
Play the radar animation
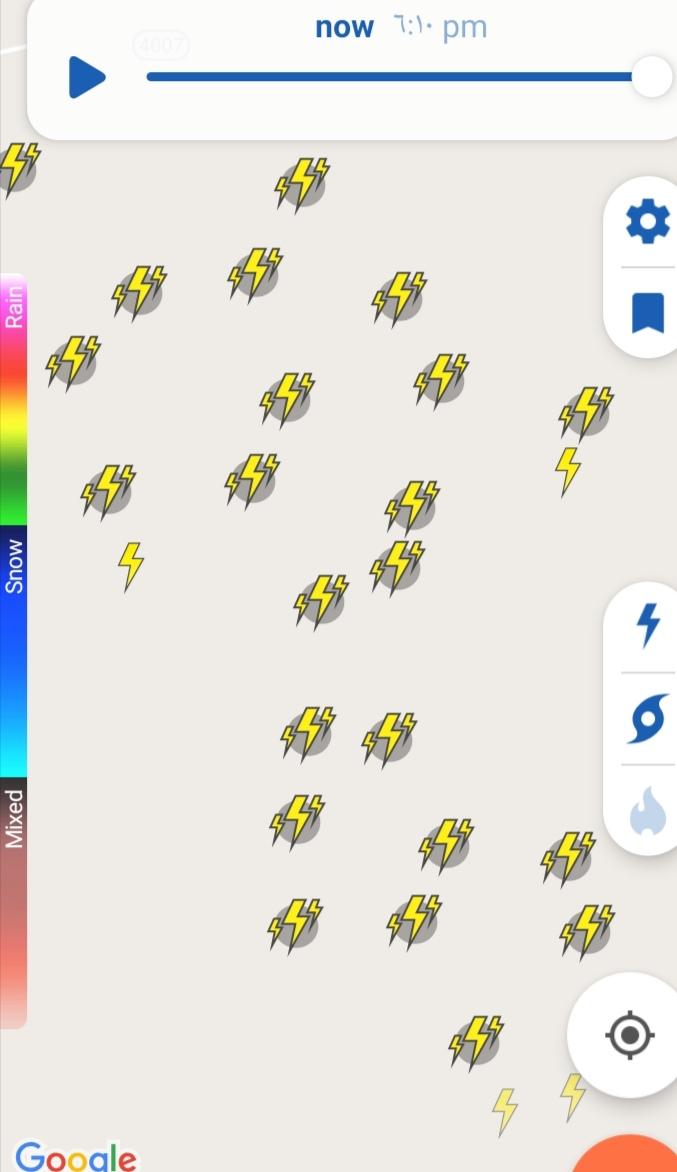87,77
